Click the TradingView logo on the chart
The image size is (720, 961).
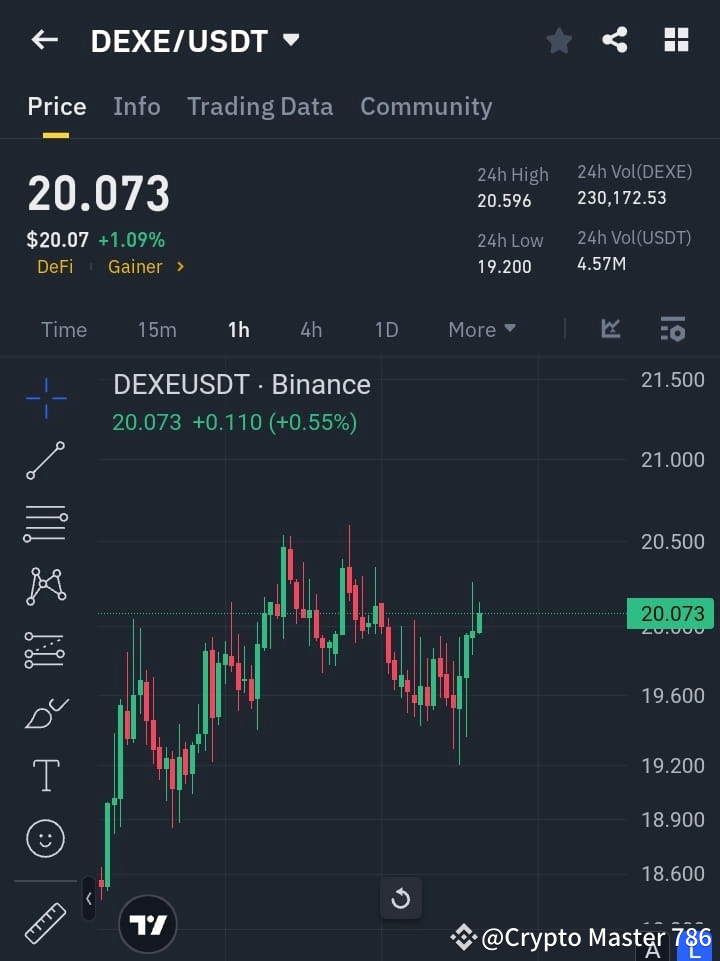(x=148, y=922)
